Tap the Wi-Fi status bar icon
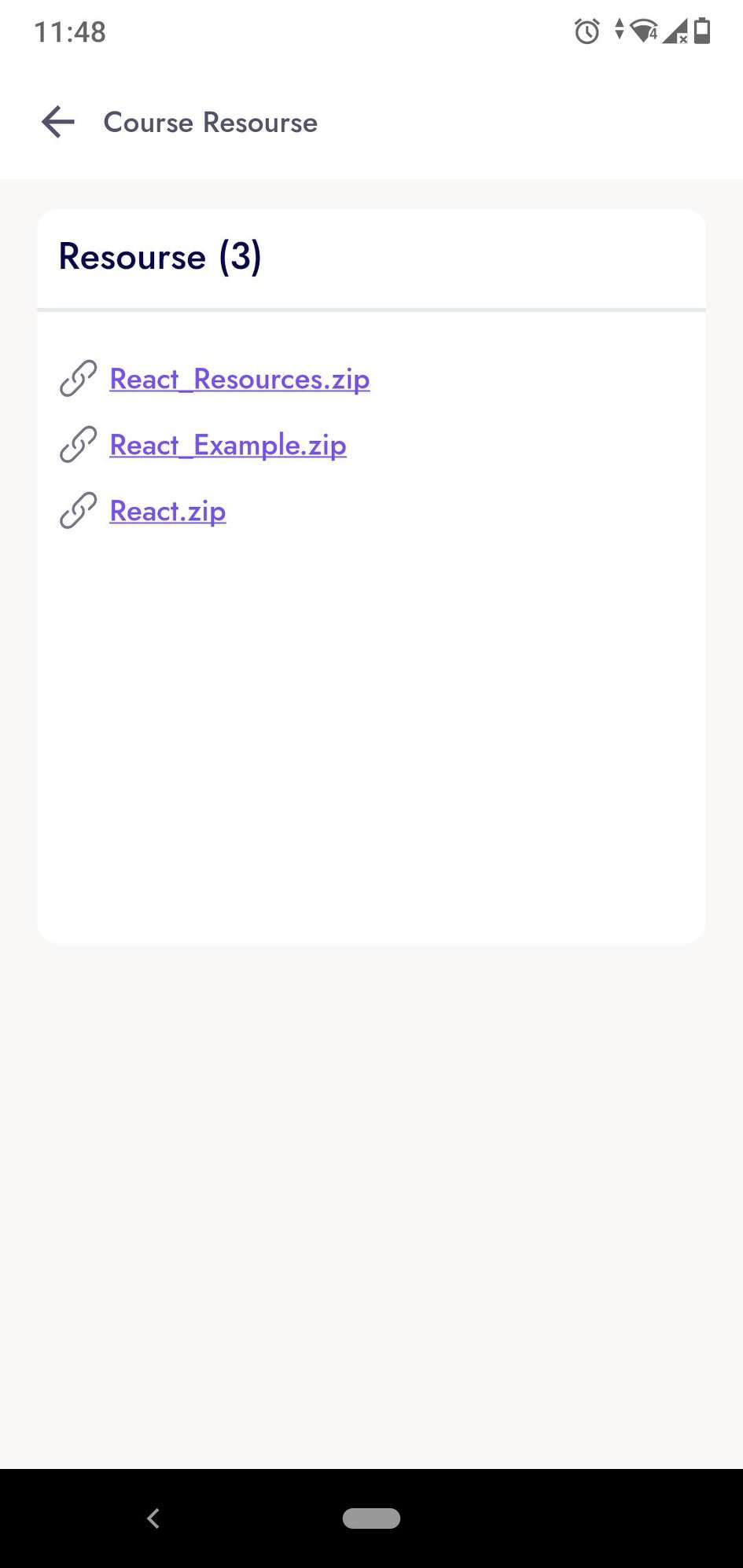743x1568 pixels. click(643, 31)
